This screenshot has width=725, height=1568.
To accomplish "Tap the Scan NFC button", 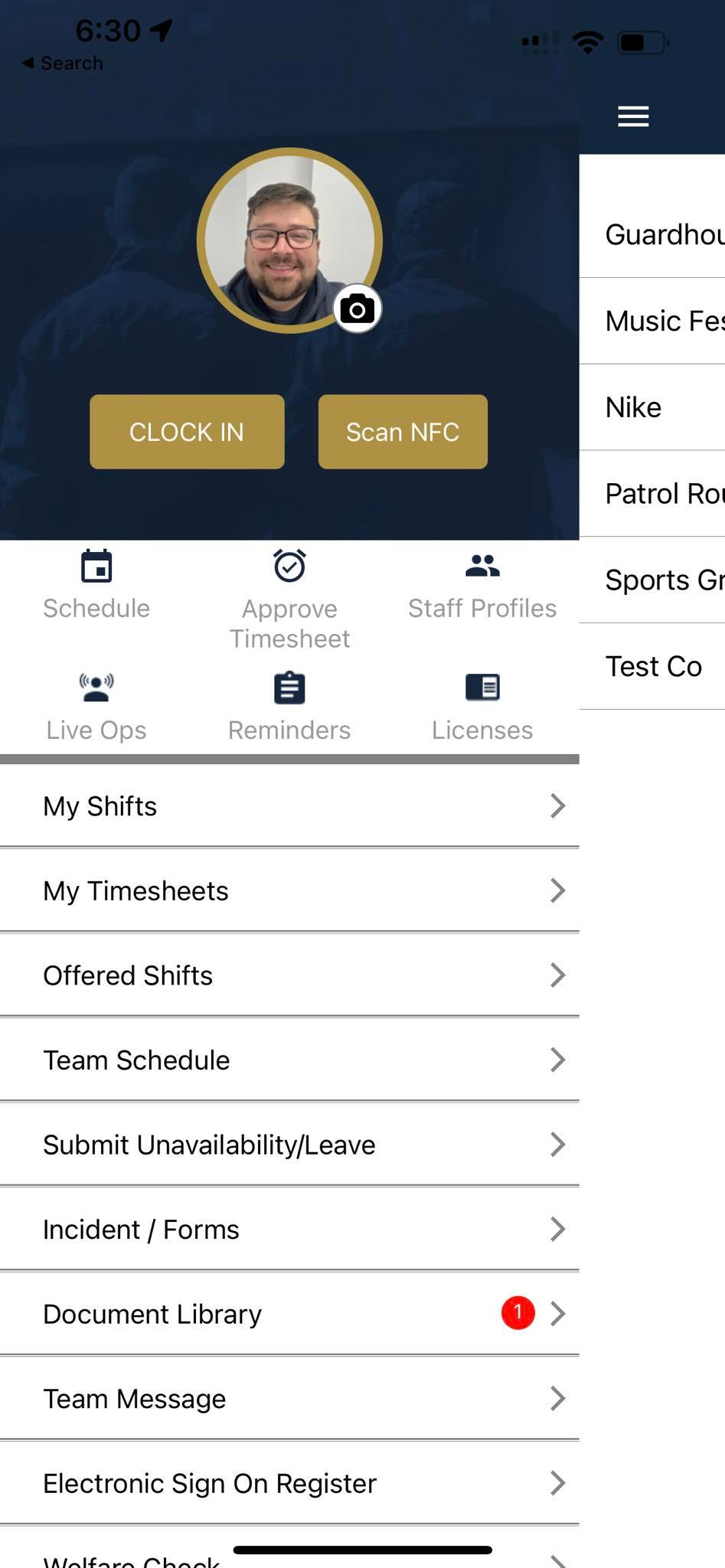I will [x=403, y=432].
